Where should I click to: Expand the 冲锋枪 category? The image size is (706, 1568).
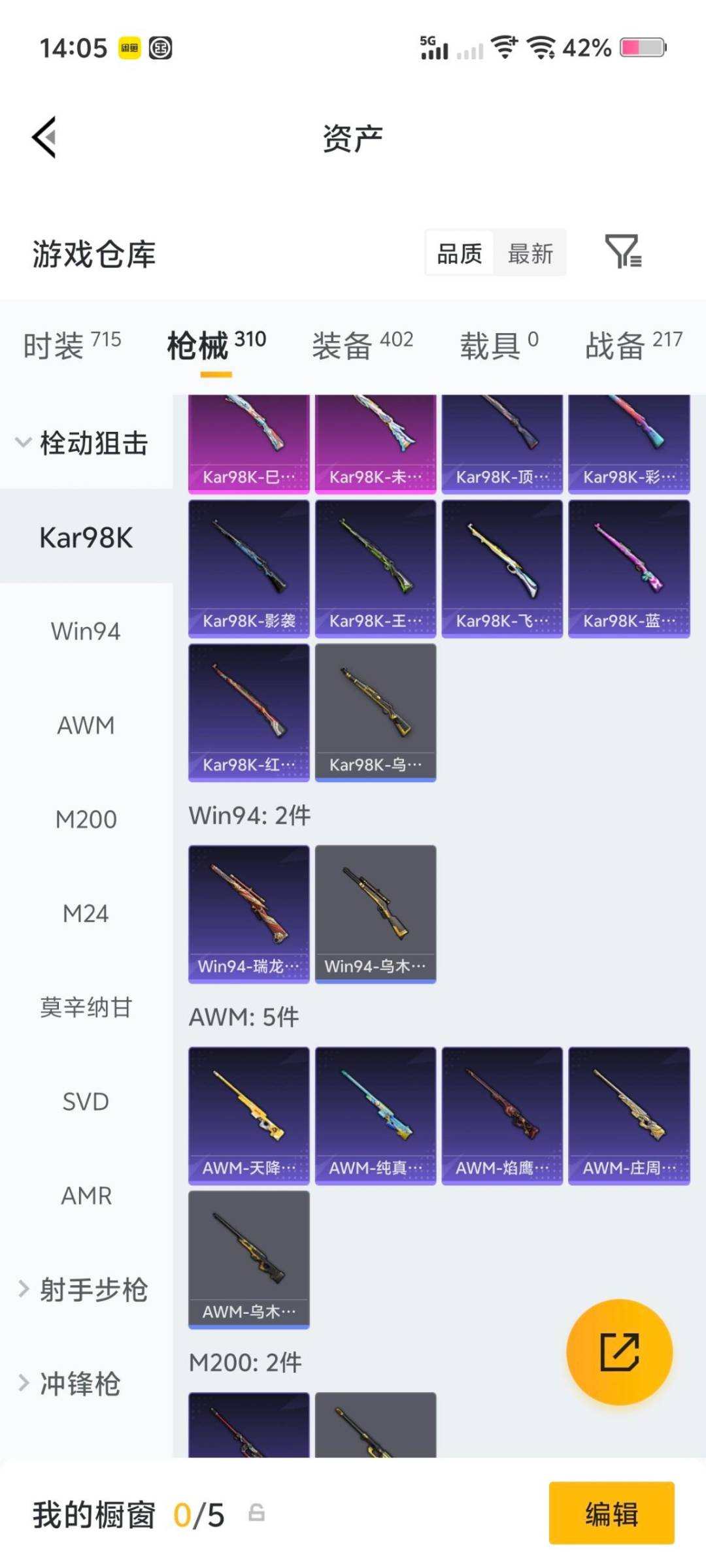coord(82,1384)
